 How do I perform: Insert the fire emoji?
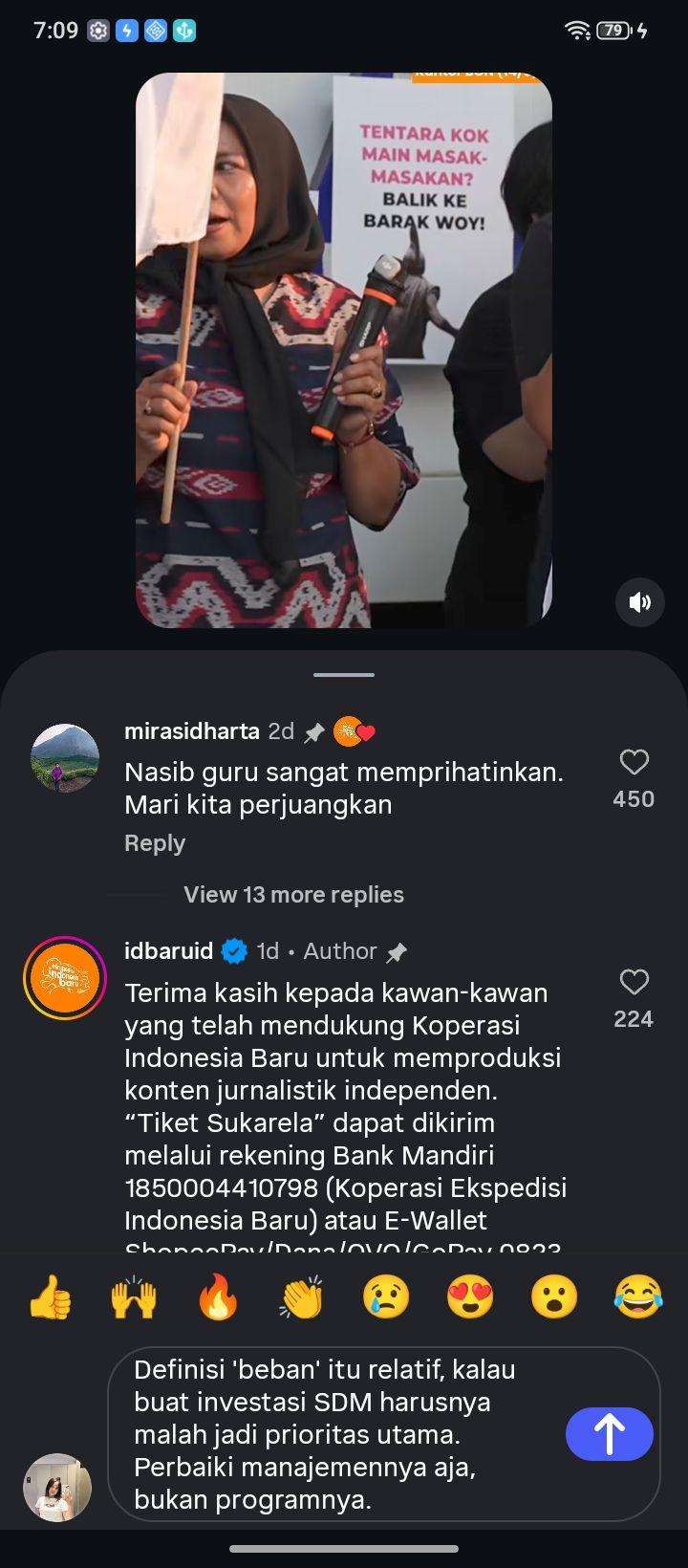218,1298
